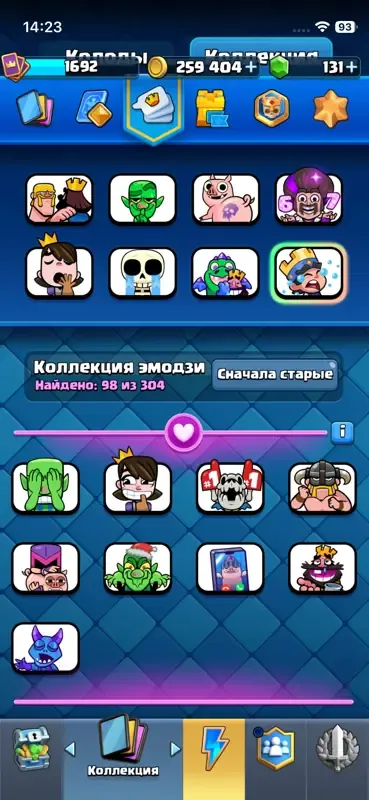Pick the blue minion emote
This screenshot has height=800, width=369.
[x=46, y=648]
